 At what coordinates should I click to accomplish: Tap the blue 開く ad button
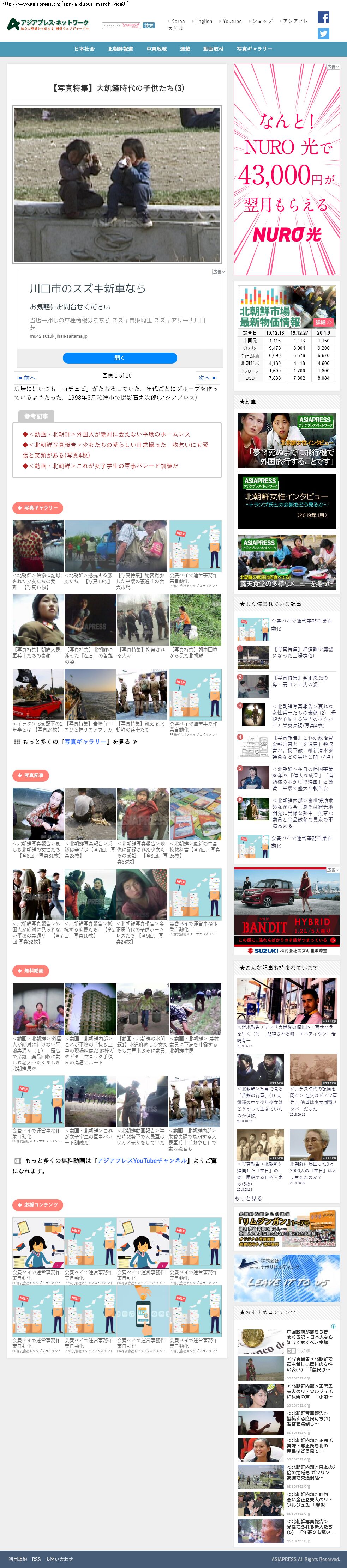click(120, 358)
